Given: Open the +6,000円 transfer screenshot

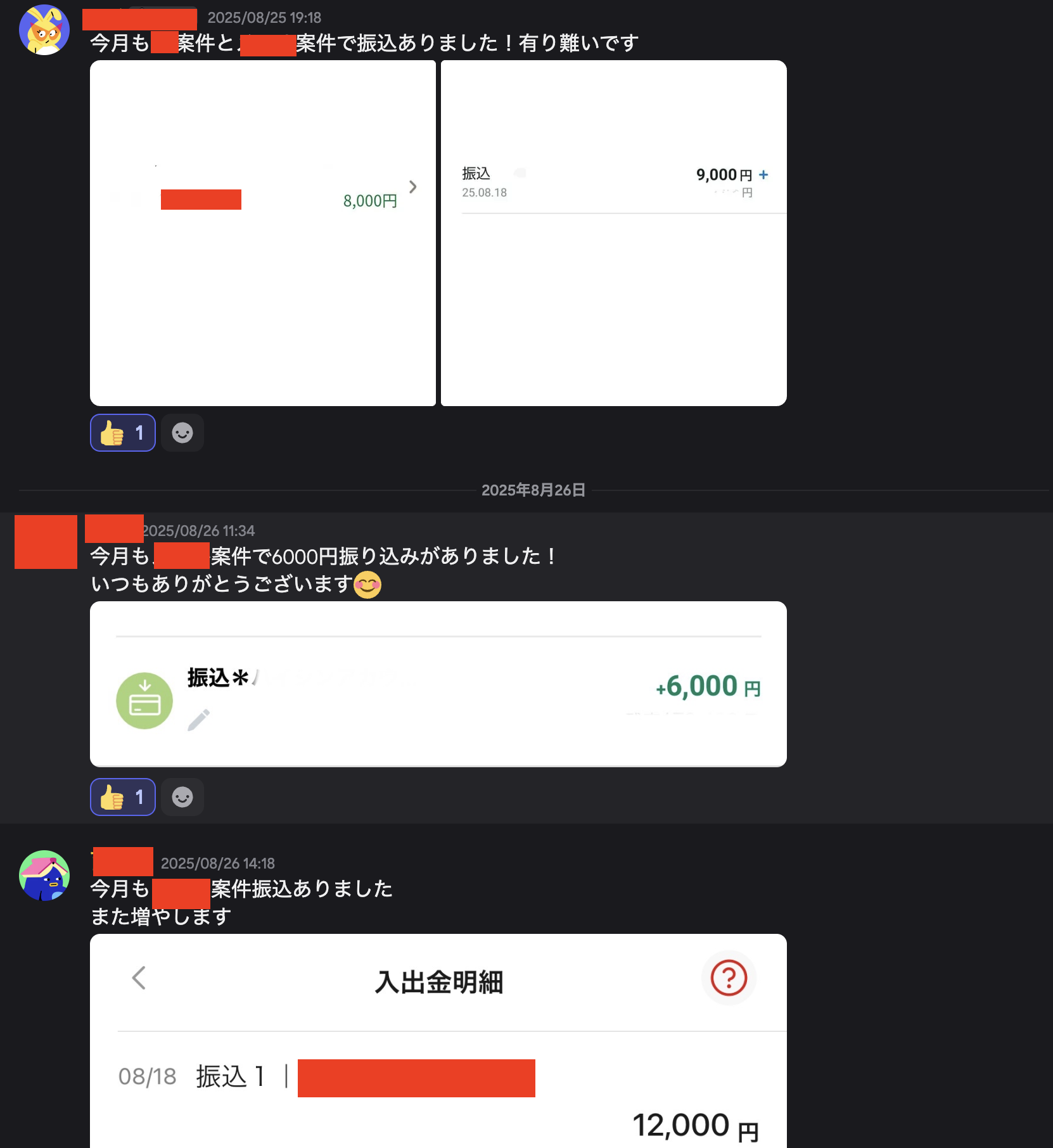Looking at the screenshot, I should coord(438,684).
